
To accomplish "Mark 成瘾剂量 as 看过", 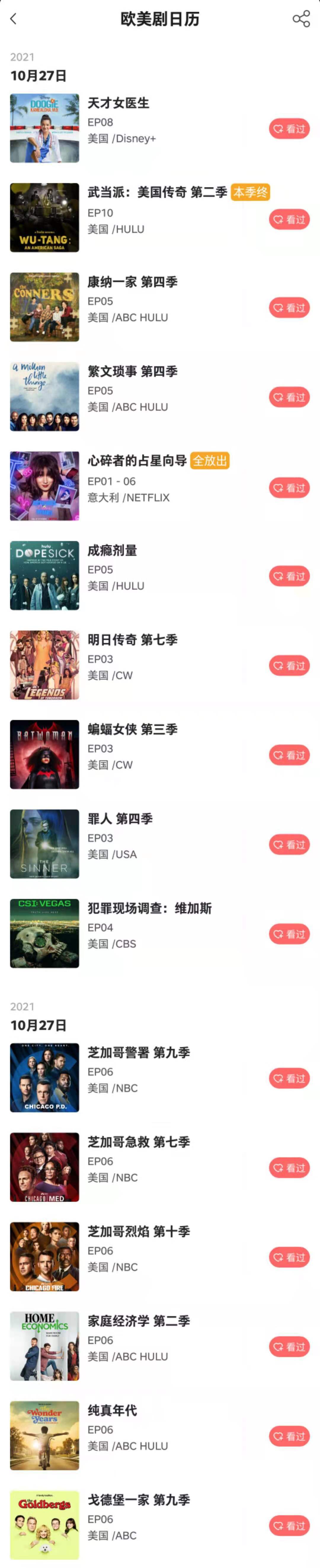I will tap(289, 576).
